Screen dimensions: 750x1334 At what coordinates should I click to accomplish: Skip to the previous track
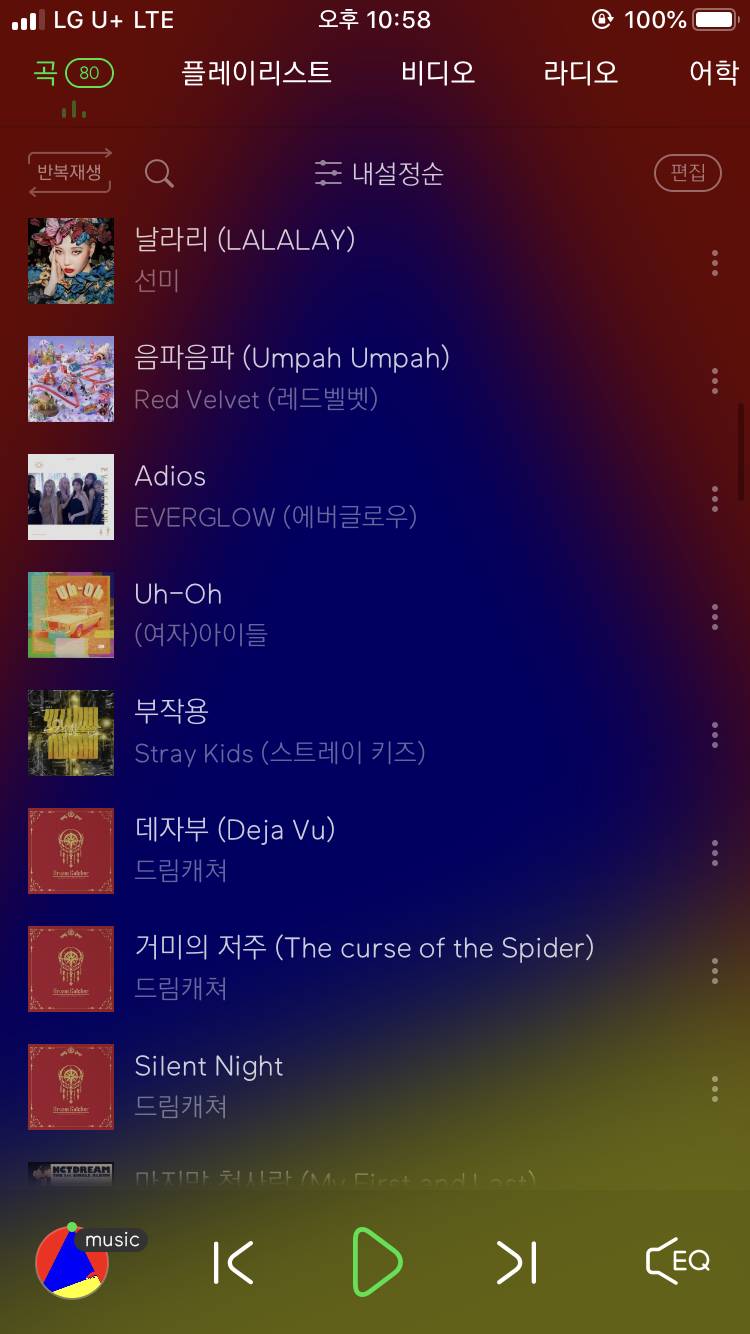pyautogui.click(x=234, y=1262)
